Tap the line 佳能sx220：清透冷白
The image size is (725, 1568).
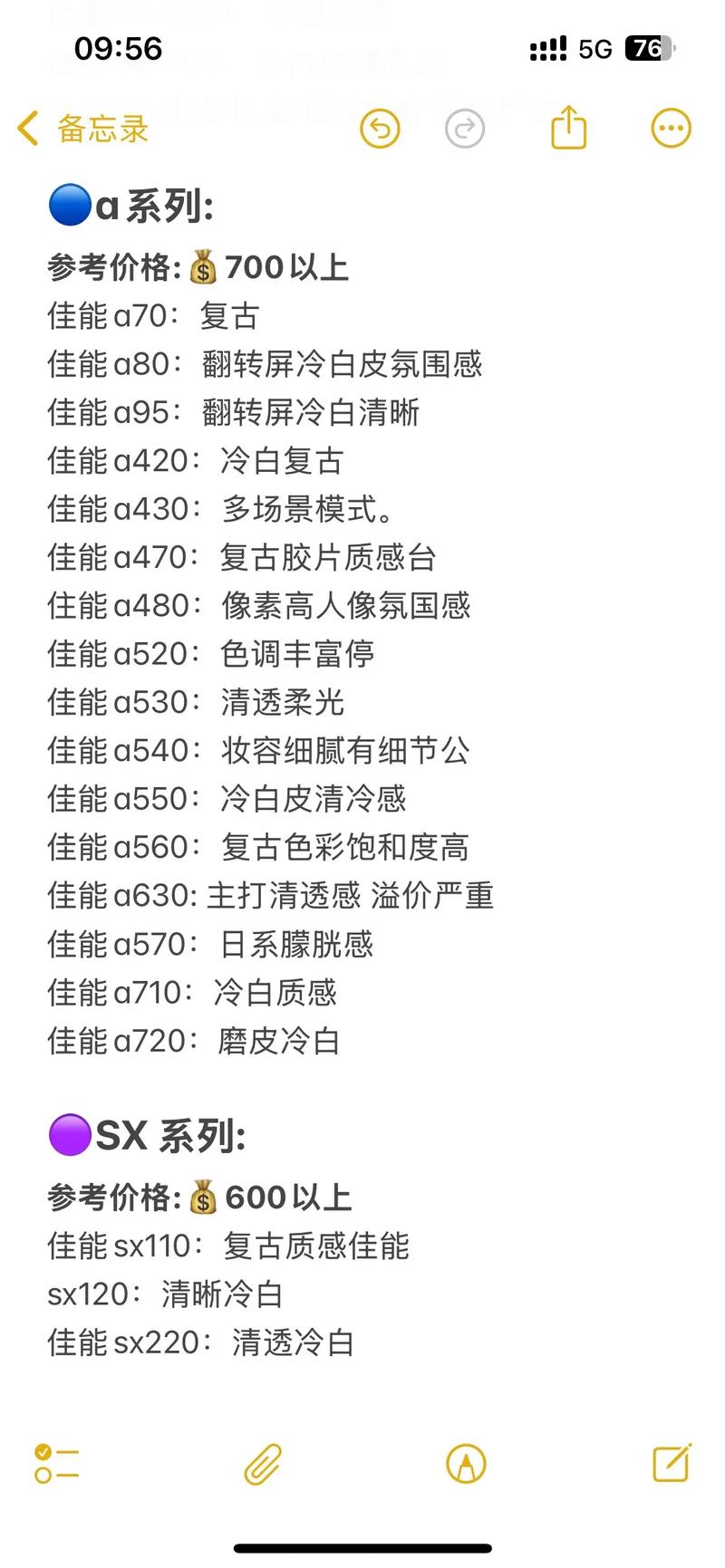(x=201, y=1343)
